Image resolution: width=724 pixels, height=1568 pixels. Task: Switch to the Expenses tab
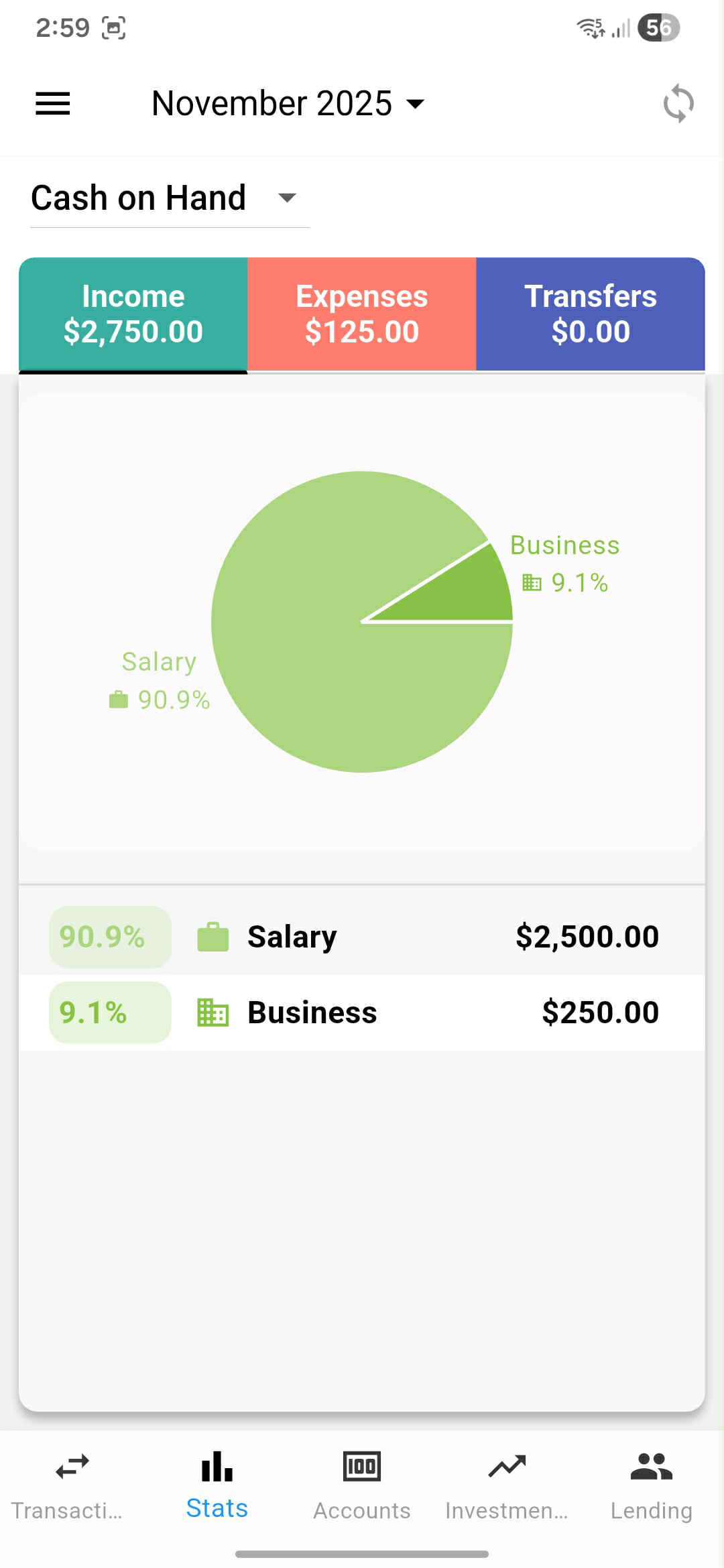click(361, 313)
